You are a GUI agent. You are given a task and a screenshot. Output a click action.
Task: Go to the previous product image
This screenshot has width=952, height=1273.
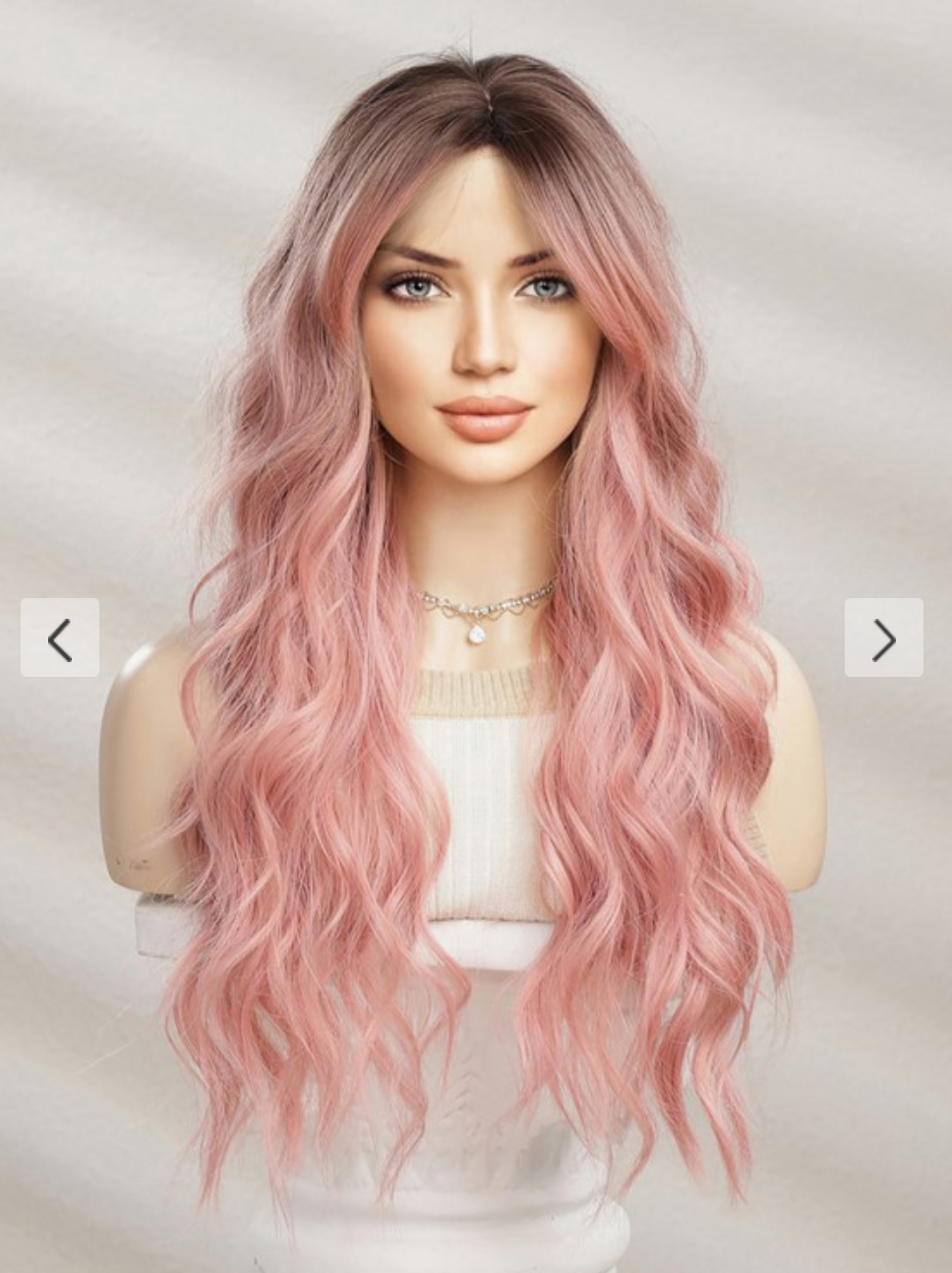coord(60,638)
